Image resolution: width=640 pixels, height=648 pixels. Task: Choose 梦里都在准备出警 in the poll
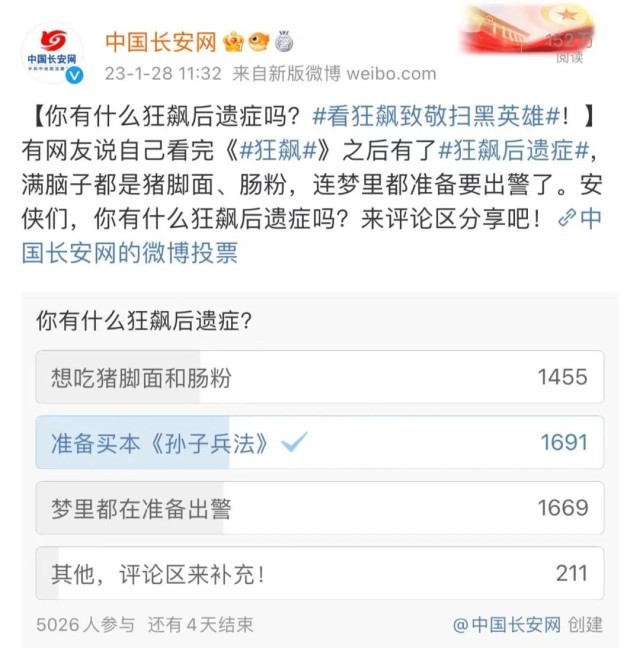click(x=319, y=508)
